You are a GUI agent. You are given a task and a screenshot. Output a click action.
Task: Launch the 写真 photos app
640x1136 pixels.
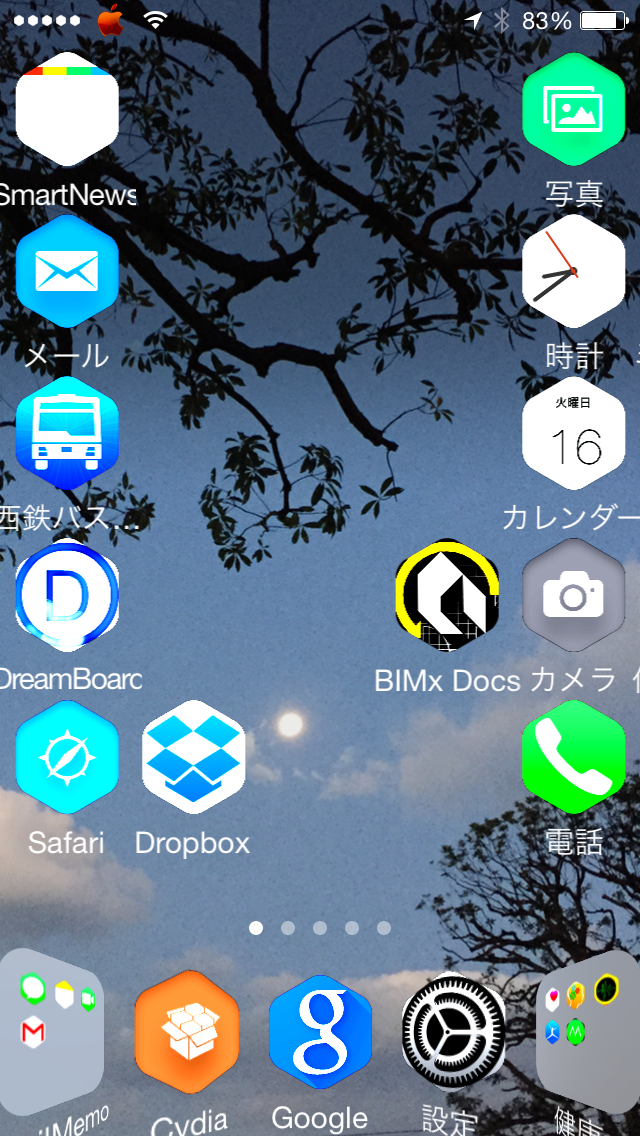[x=573, y=109]
